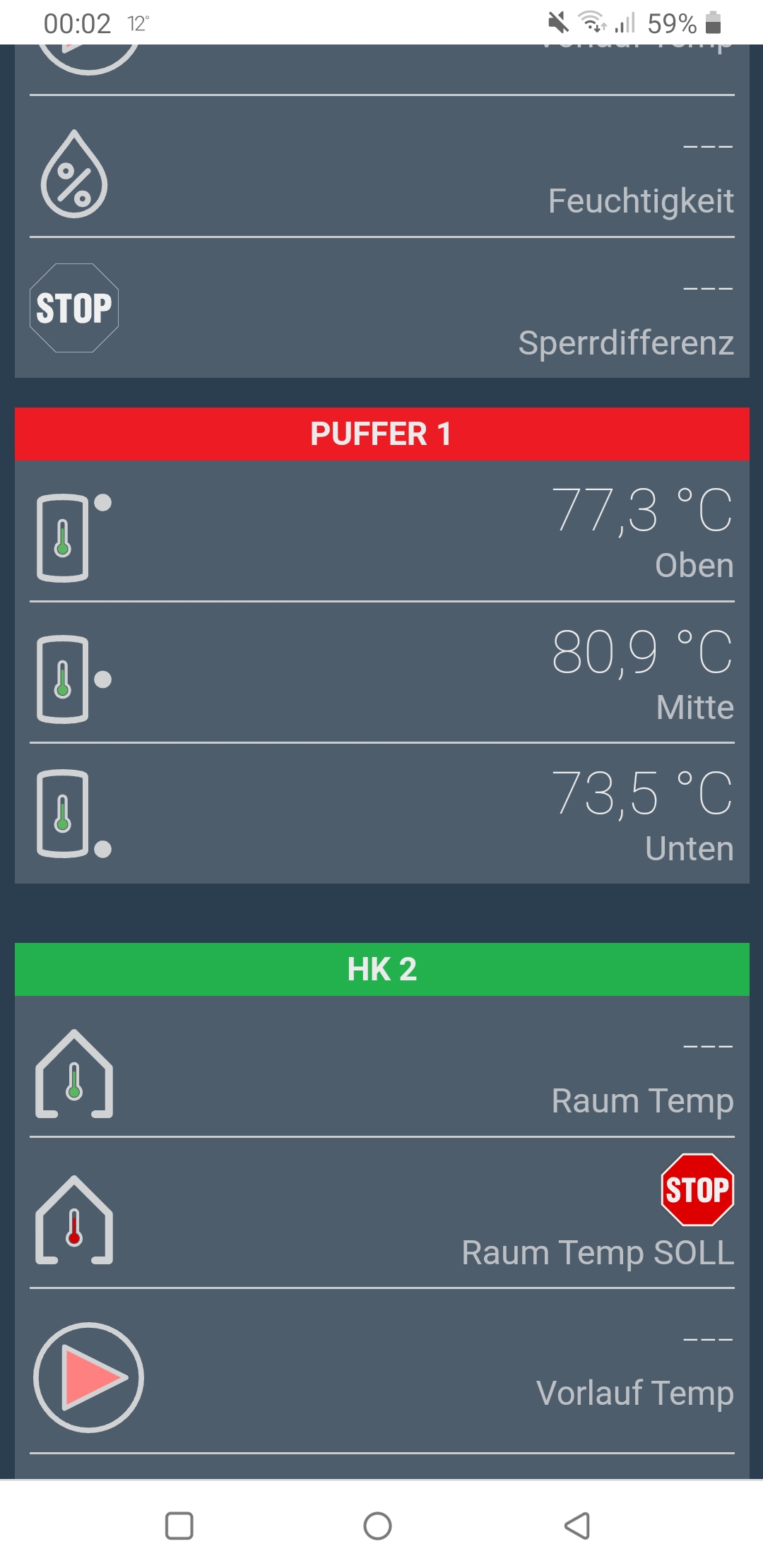
Task: Go to the home screen
Action: click(x=377, y=1526)
